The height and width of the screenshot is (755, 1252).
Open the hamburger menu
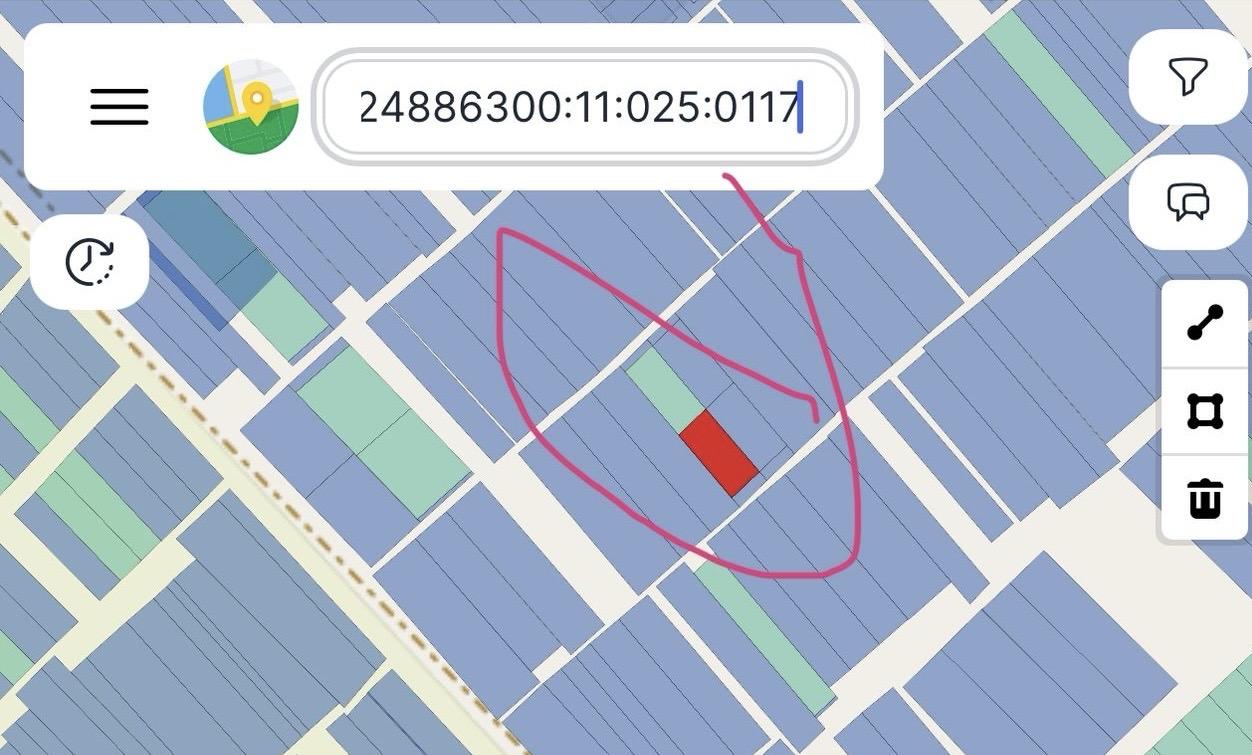tap(119, 106)
